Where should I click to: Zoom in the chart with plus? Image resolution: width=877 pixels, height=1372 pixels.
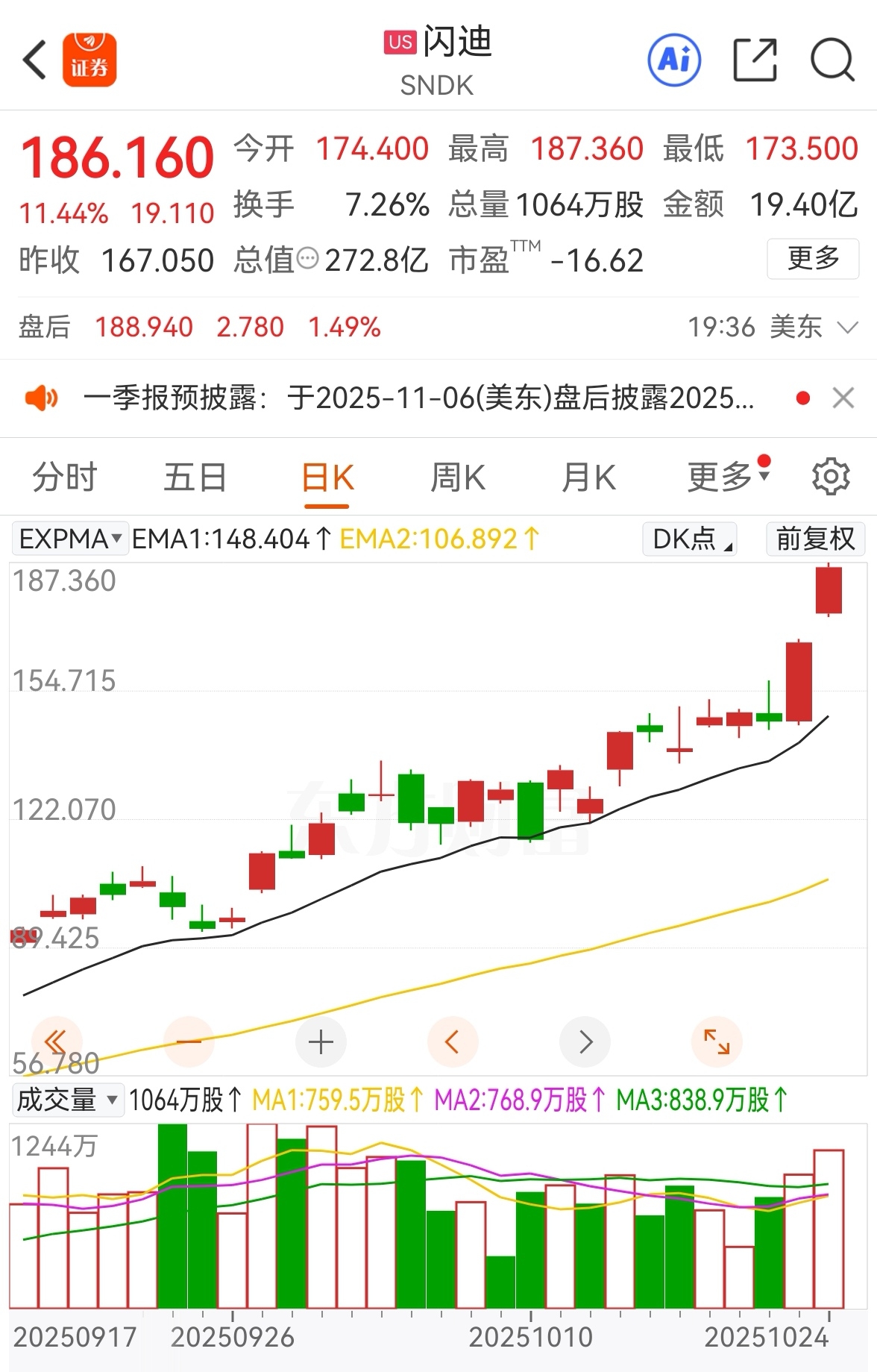tap(321, 1042)
